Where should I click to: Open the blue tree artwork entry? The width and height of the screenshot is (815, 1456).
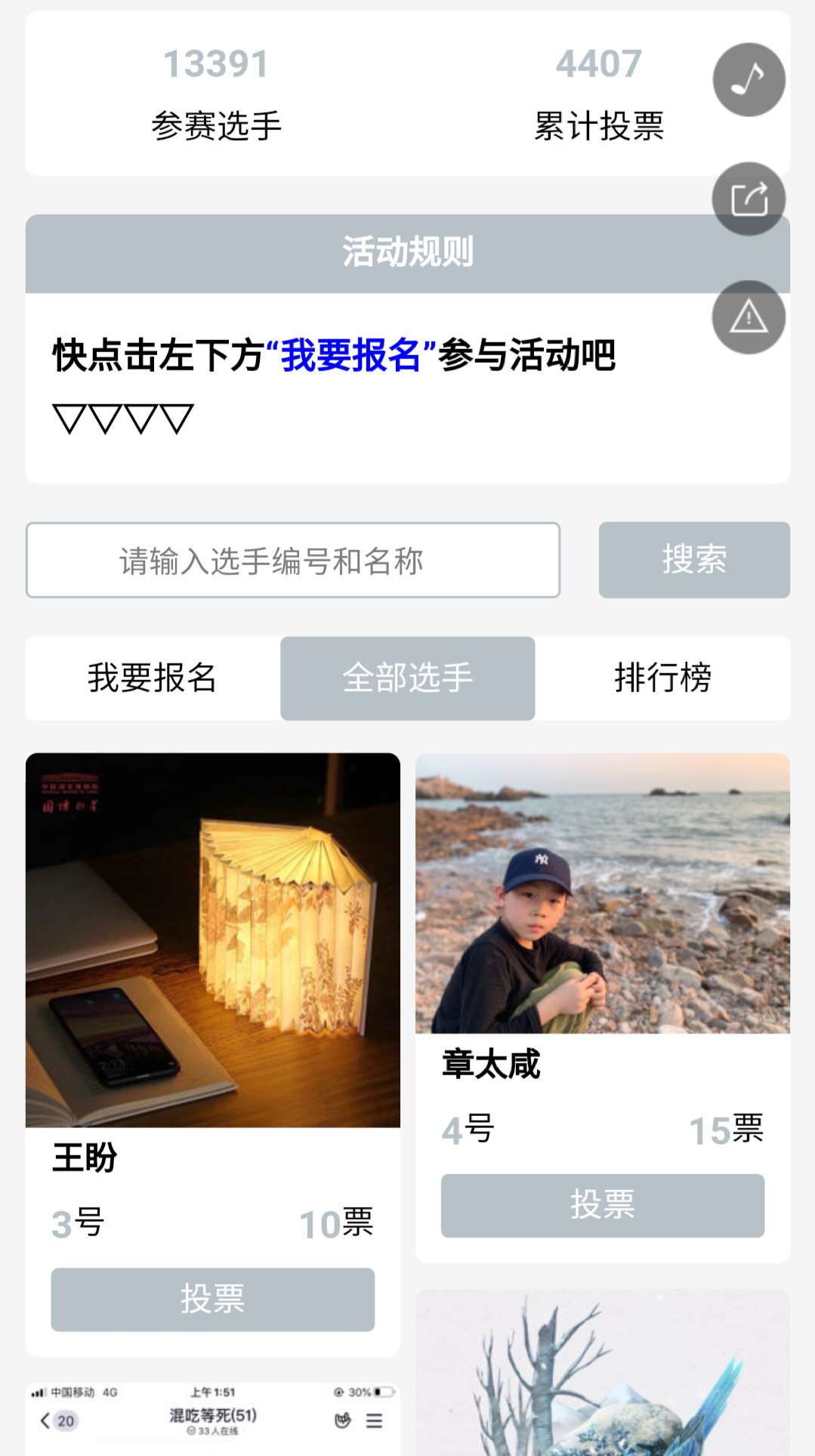click(x=603, y=1373)
